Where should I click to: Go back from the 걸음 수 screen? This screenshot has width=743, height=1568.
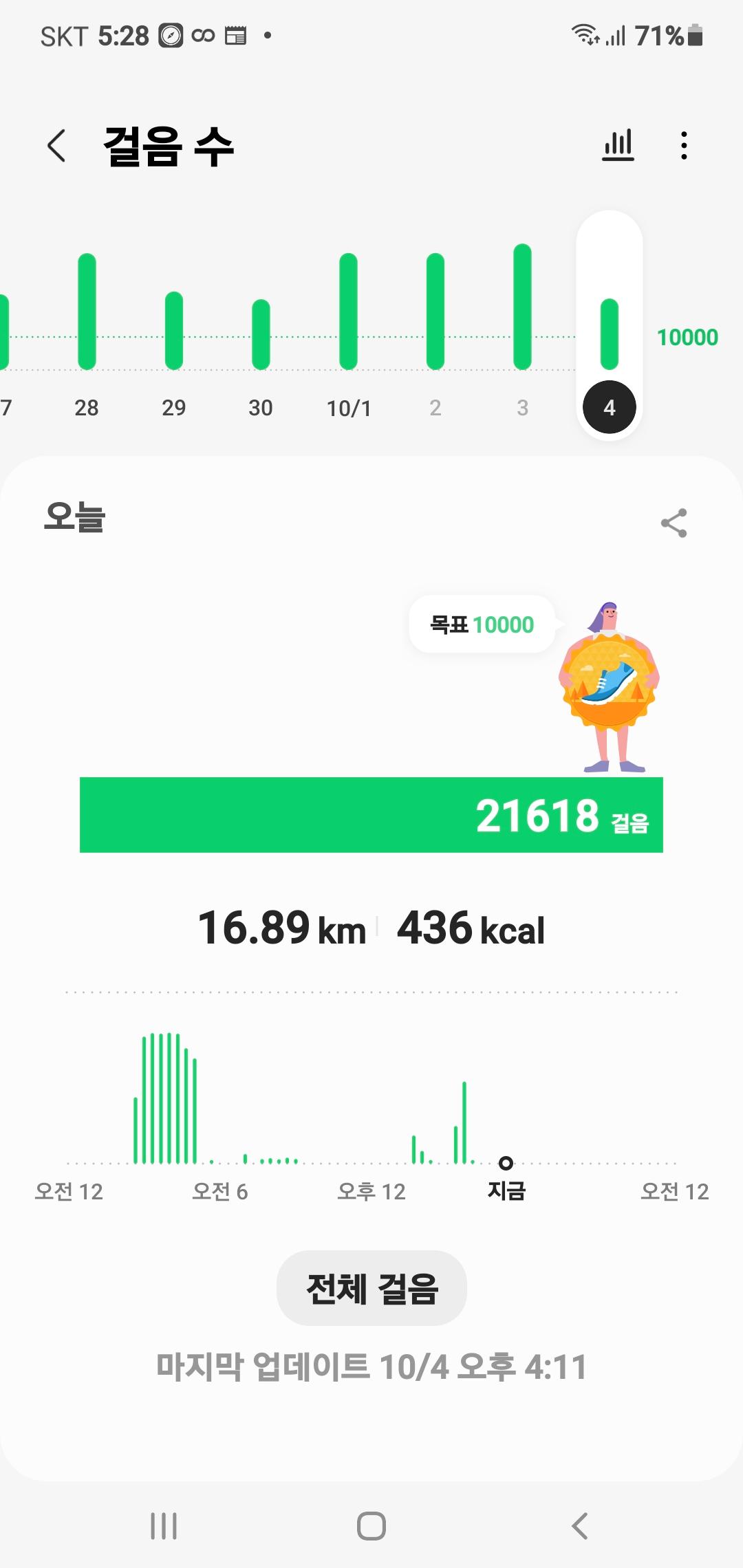coord(56,146)
